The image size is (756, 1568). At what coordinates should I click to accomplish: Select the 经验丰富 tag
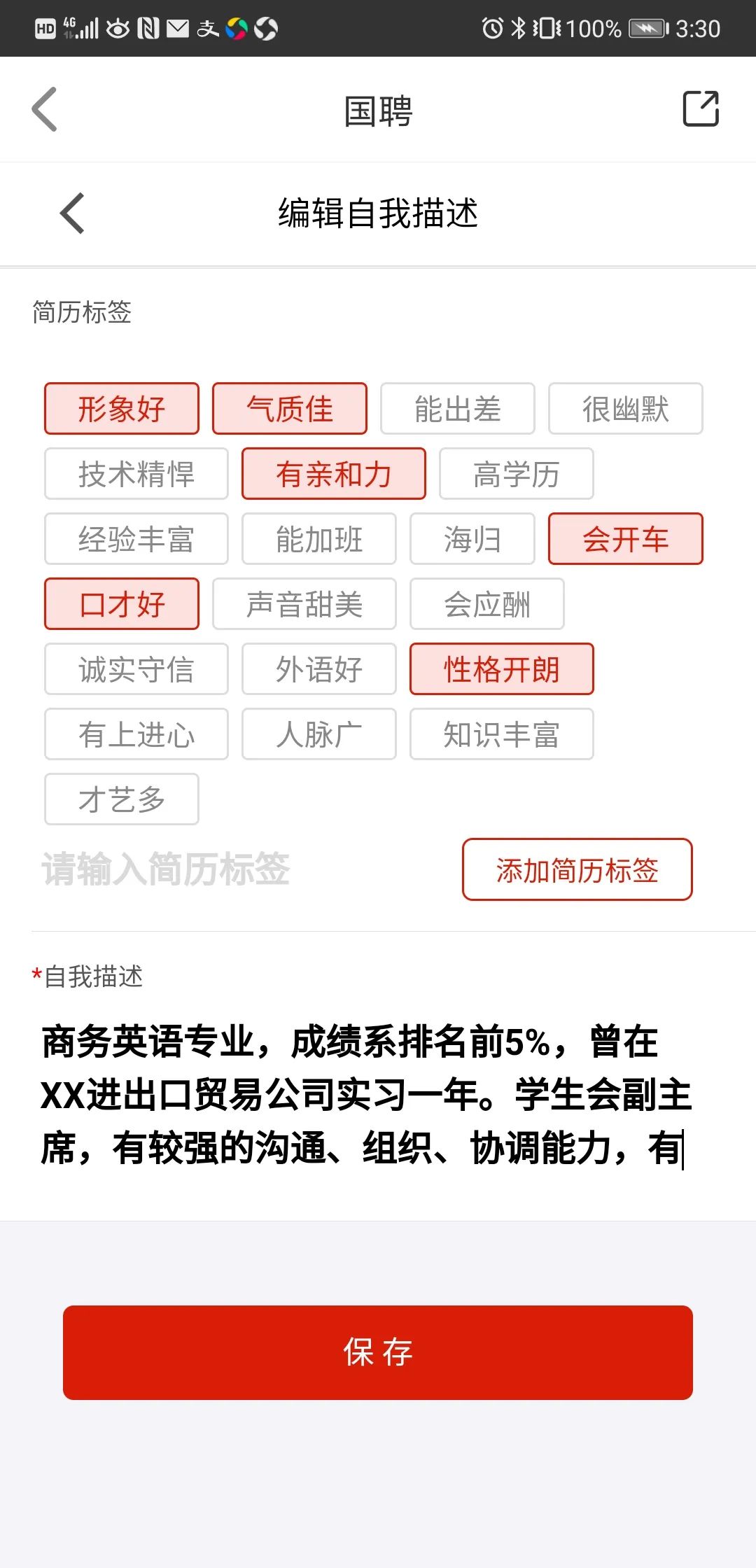pos(136,538)
